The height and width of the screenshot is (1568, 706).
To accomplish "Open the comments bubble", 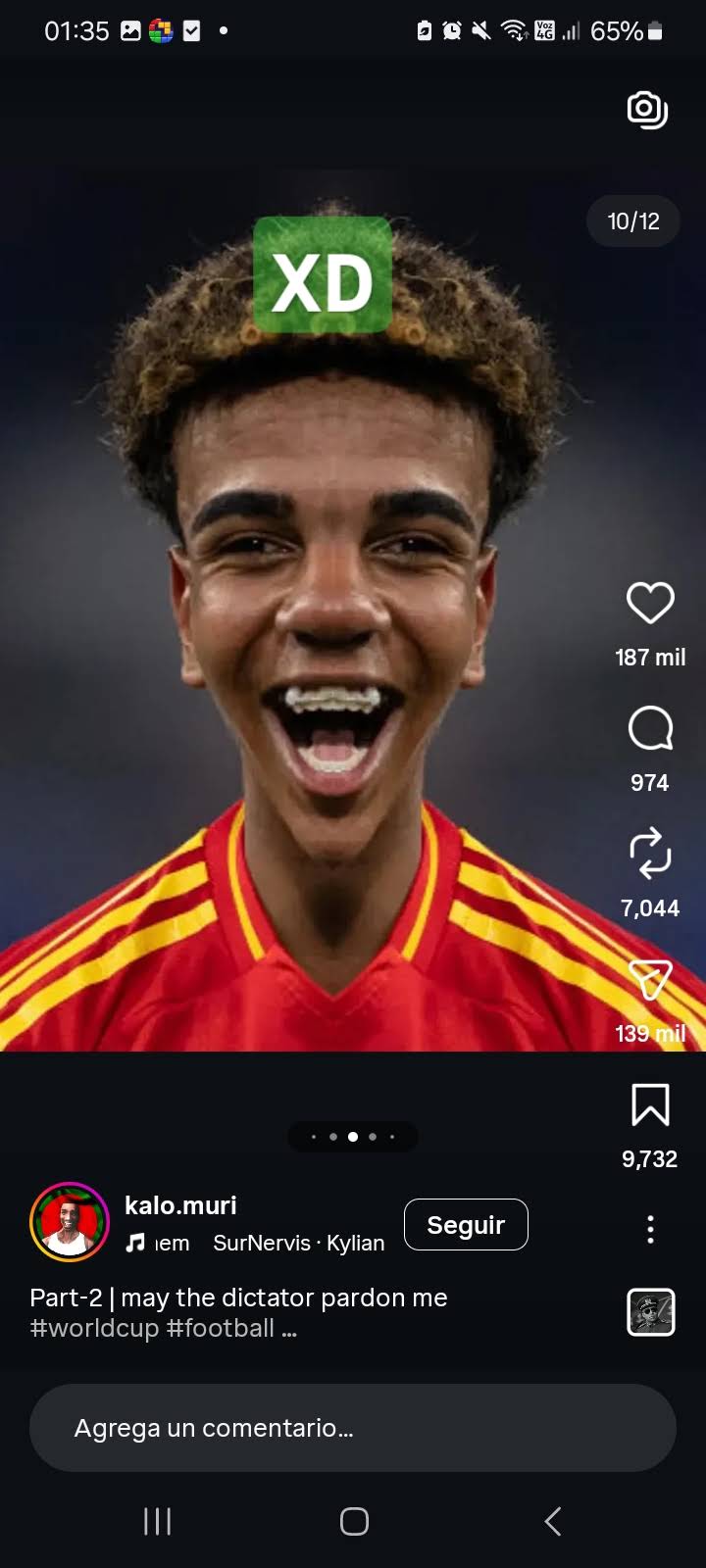I will (650, 728).
